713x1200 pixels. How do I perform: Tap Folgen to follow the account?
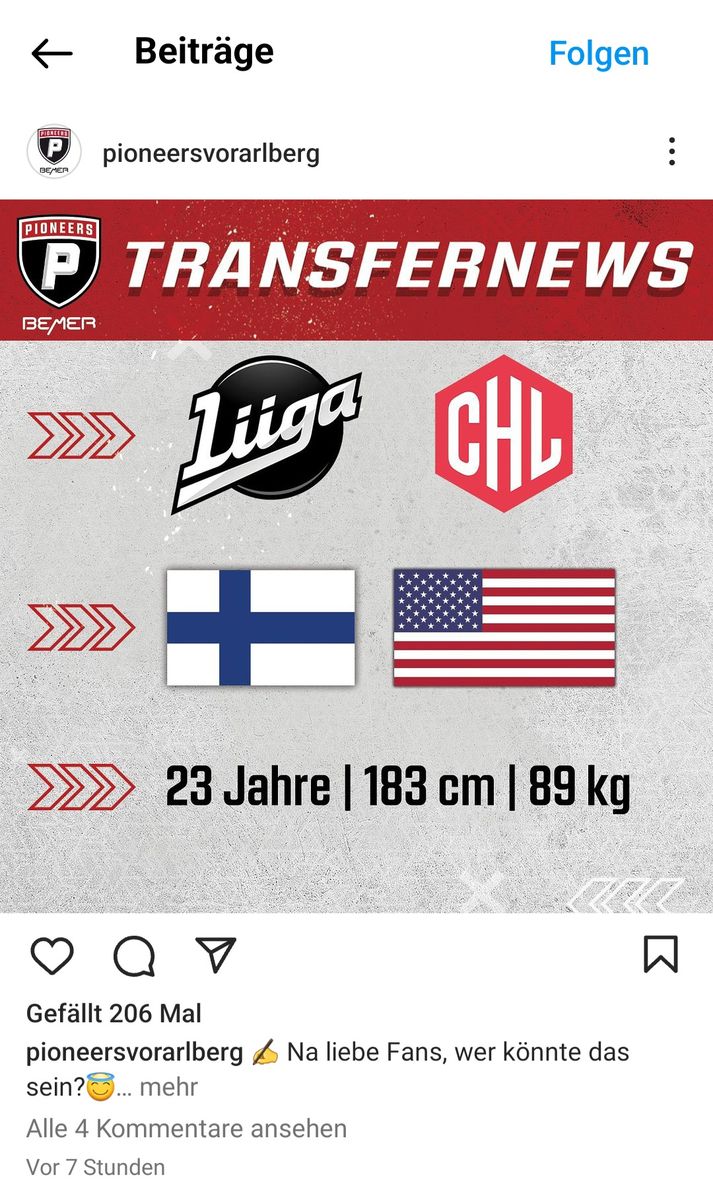point(598,54)
